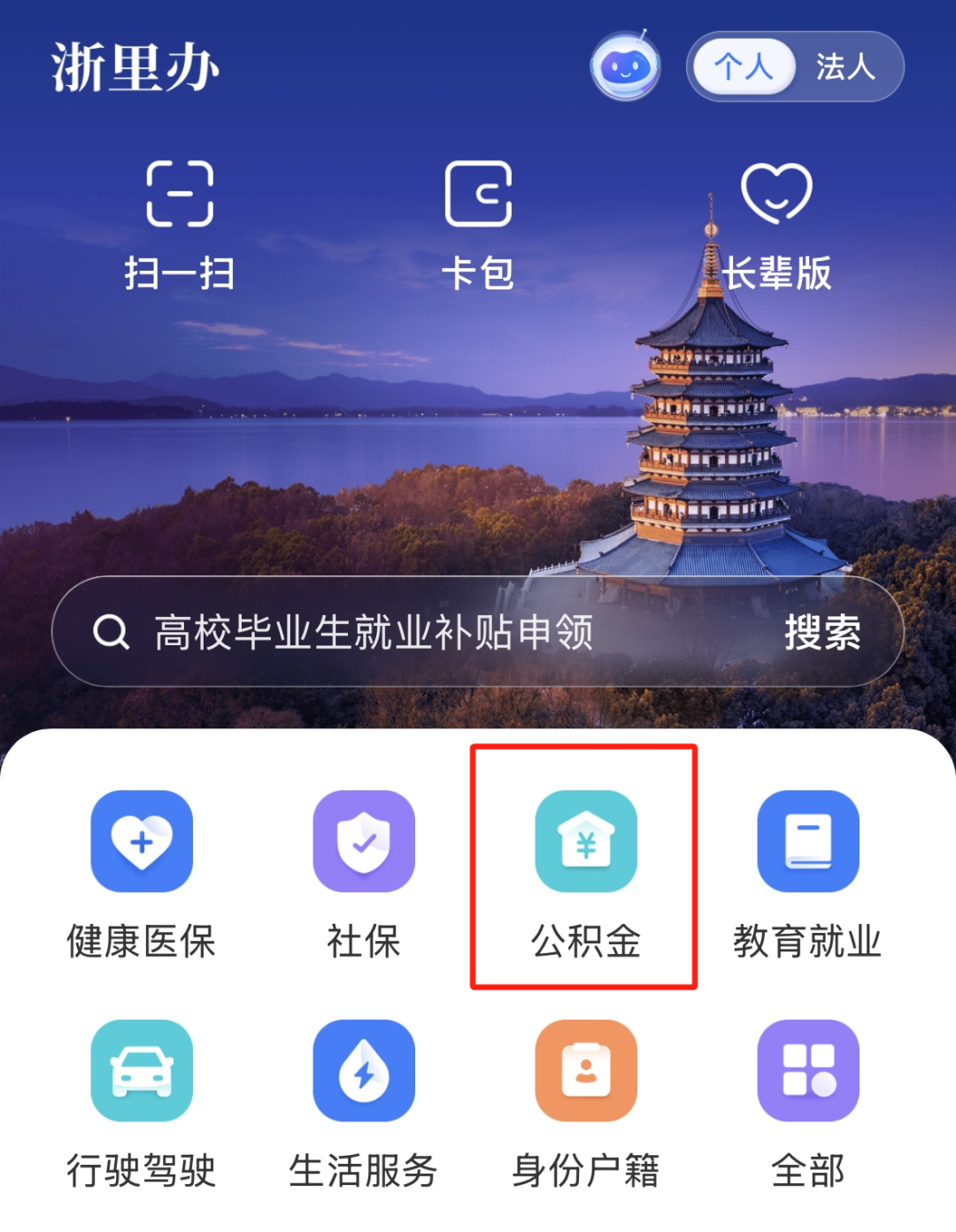
Task: Open 生活服务 services
Action: click(364, 1103)
